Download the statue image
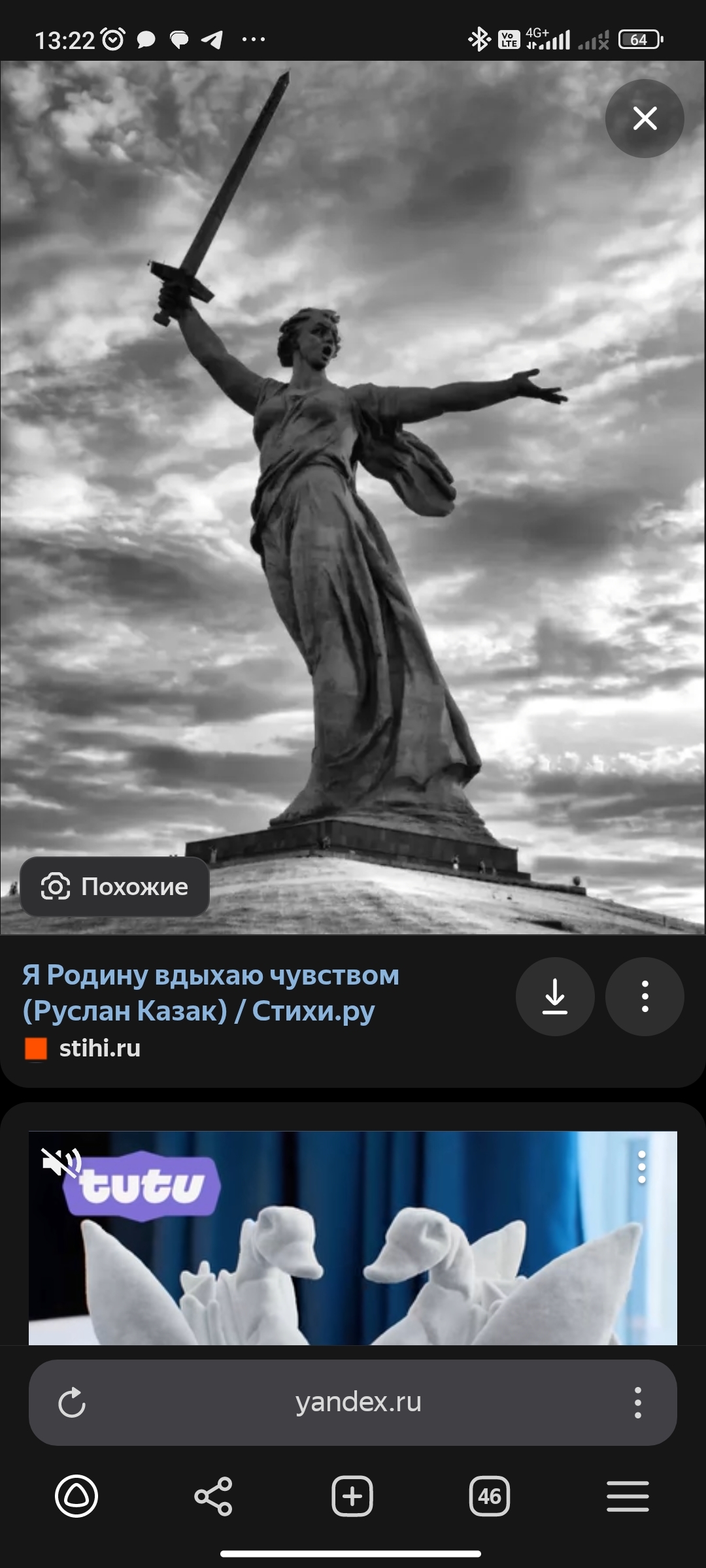Image resolution: width=706 pixels, height=1568 pixels. (x=555, y=996)
